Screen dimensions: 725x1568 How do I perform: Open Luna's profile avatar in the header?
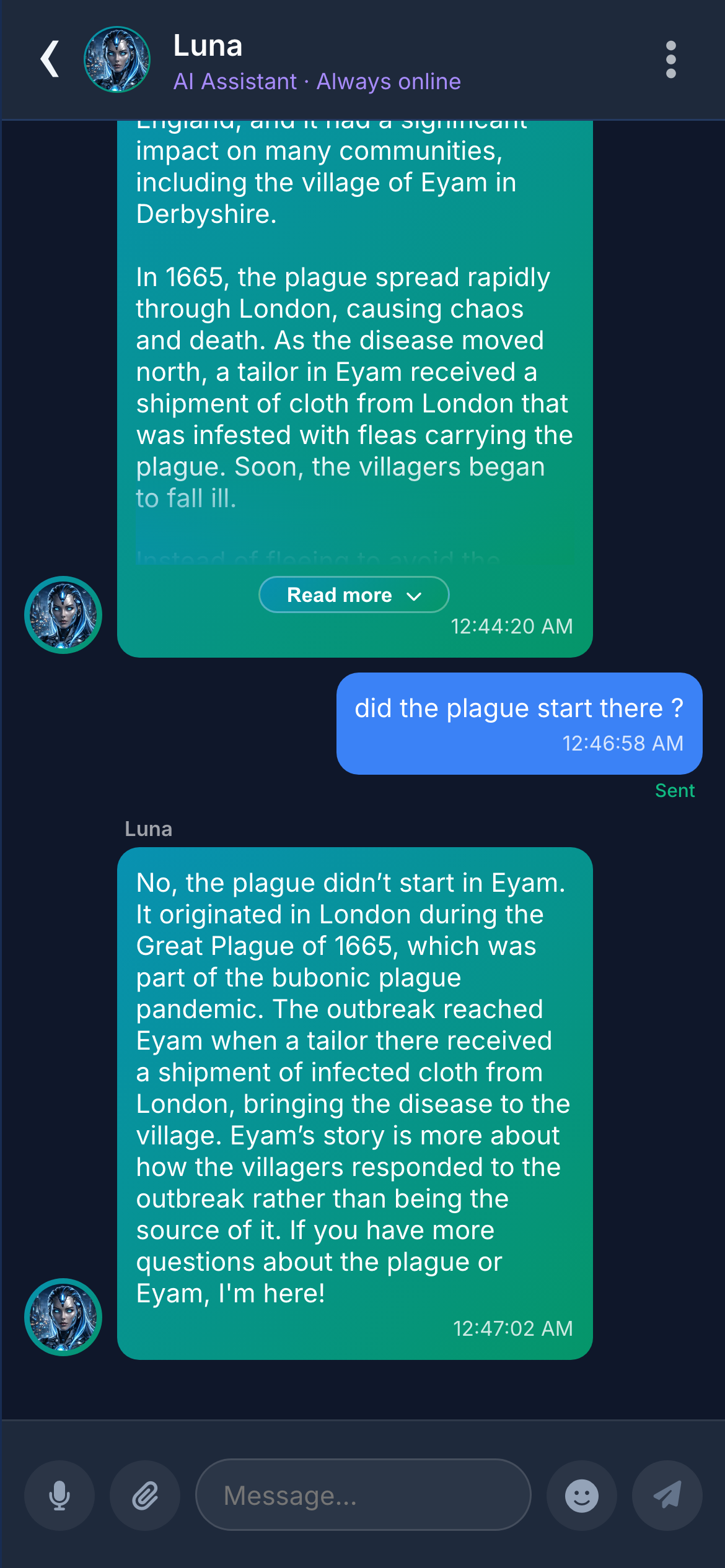click(x=118, y=59)
